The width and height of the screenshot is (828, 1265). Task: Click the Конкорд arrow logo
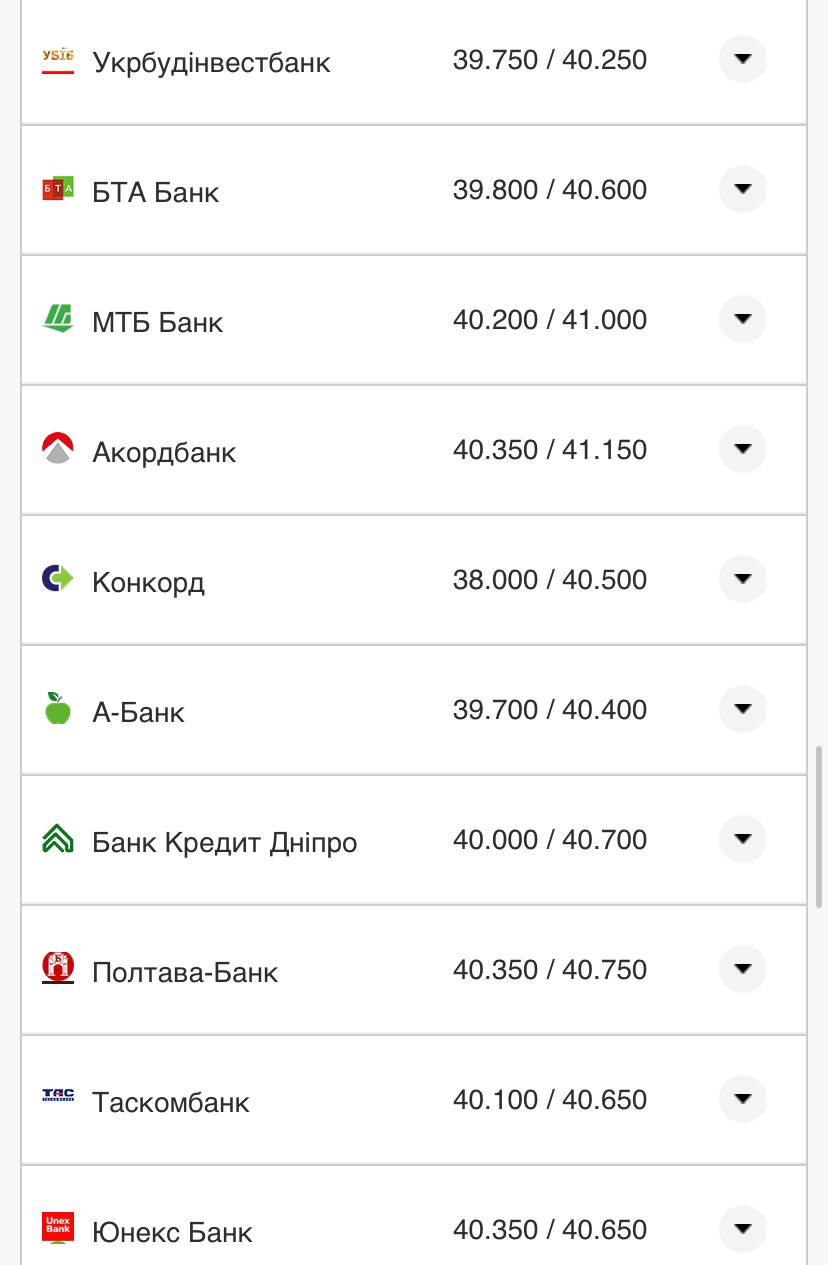[x=58, y=580]
